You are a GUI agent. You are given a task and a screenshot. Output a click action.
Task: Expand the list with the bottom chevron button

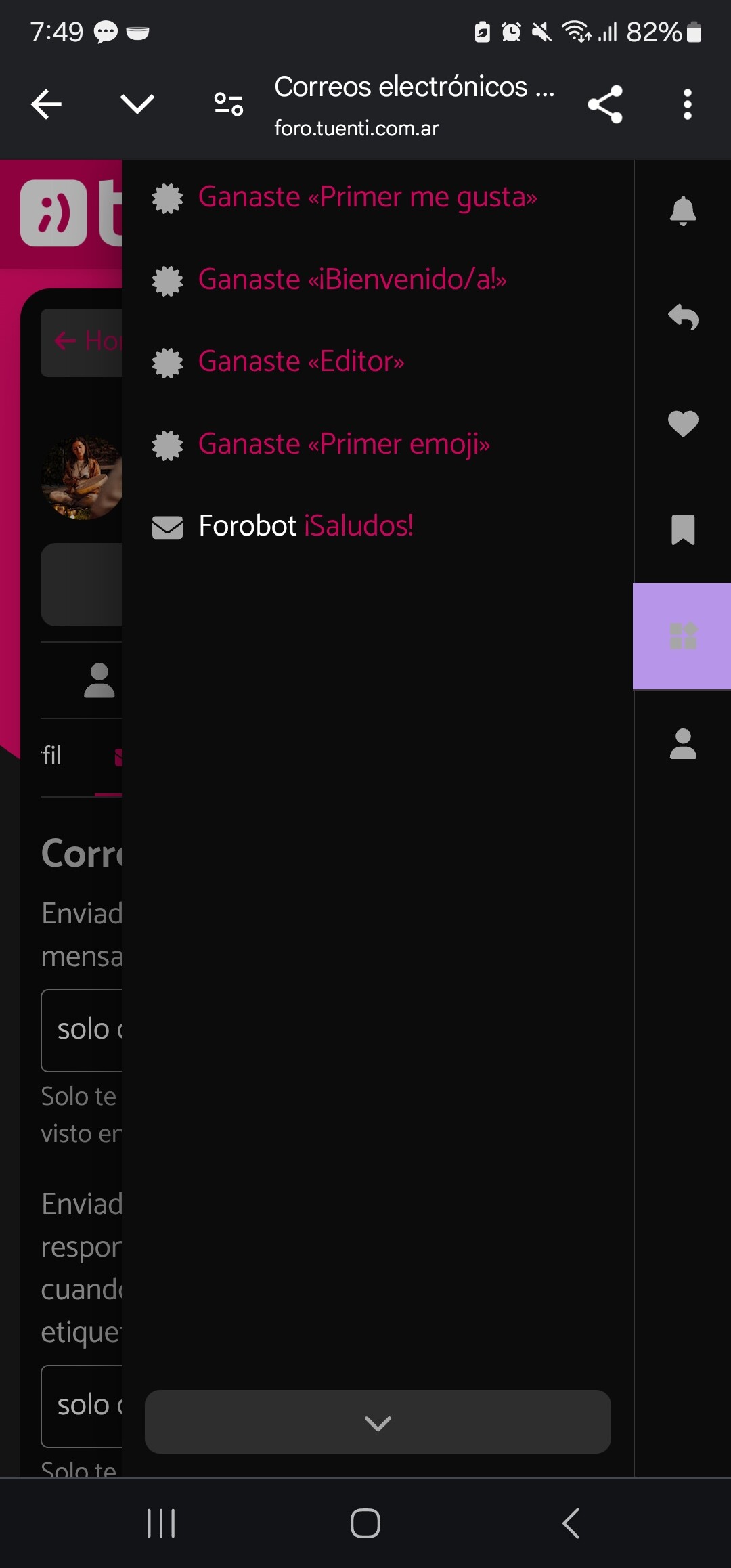[378, 1422]
